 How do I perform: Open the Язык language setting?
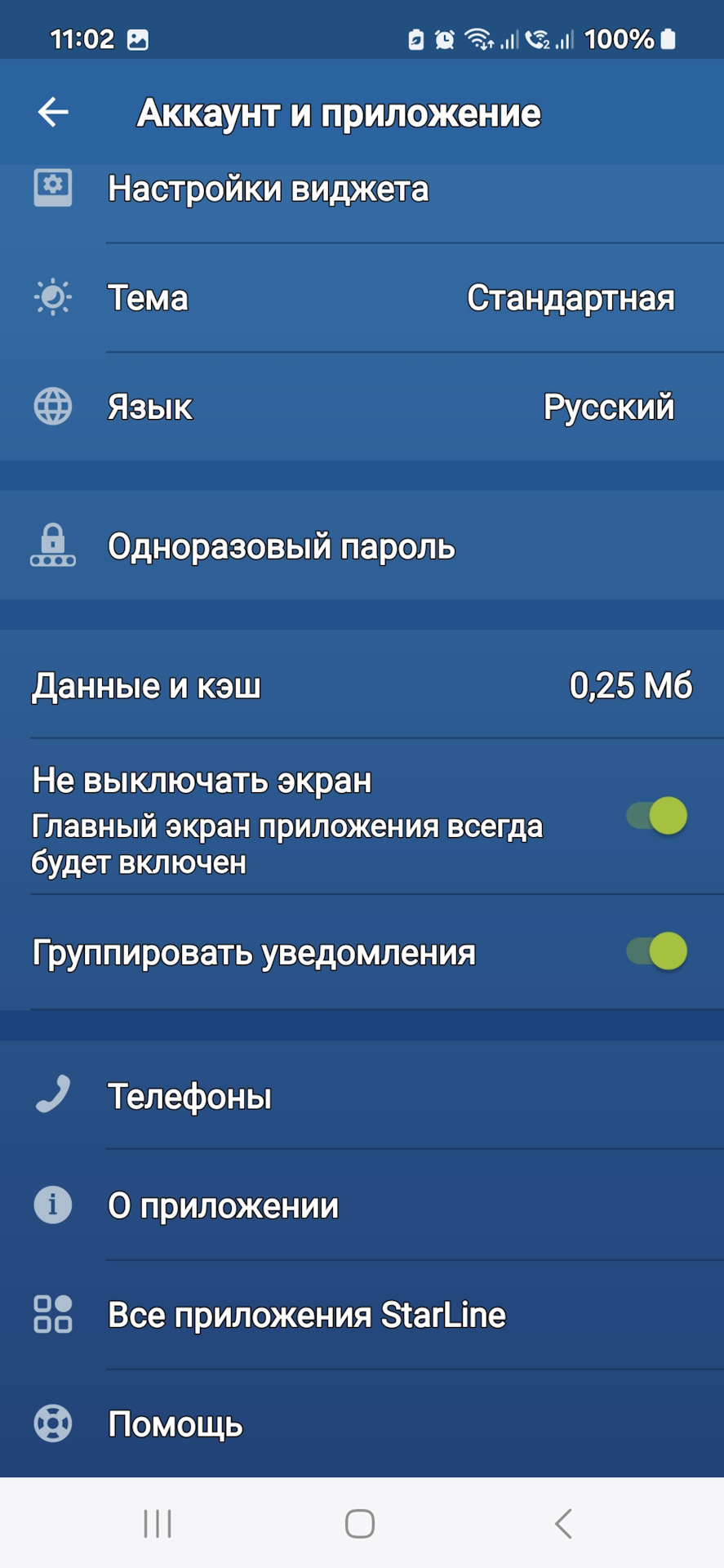(x=362, y=407)
